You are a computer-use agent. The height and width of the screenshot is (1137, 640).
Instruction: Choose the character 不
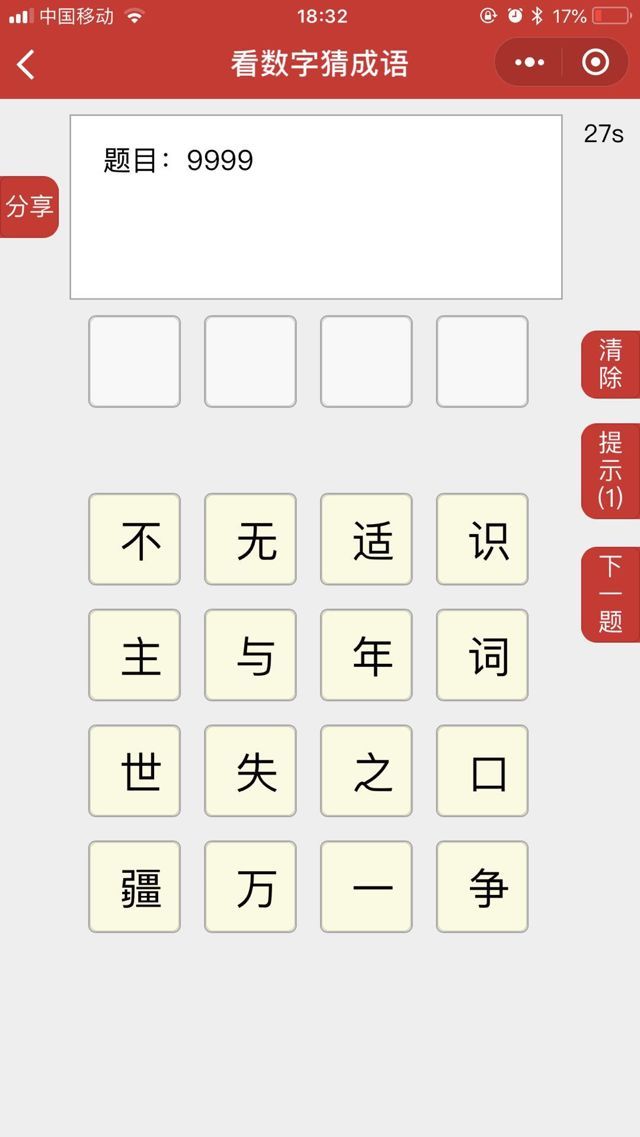tap(134, 539)
